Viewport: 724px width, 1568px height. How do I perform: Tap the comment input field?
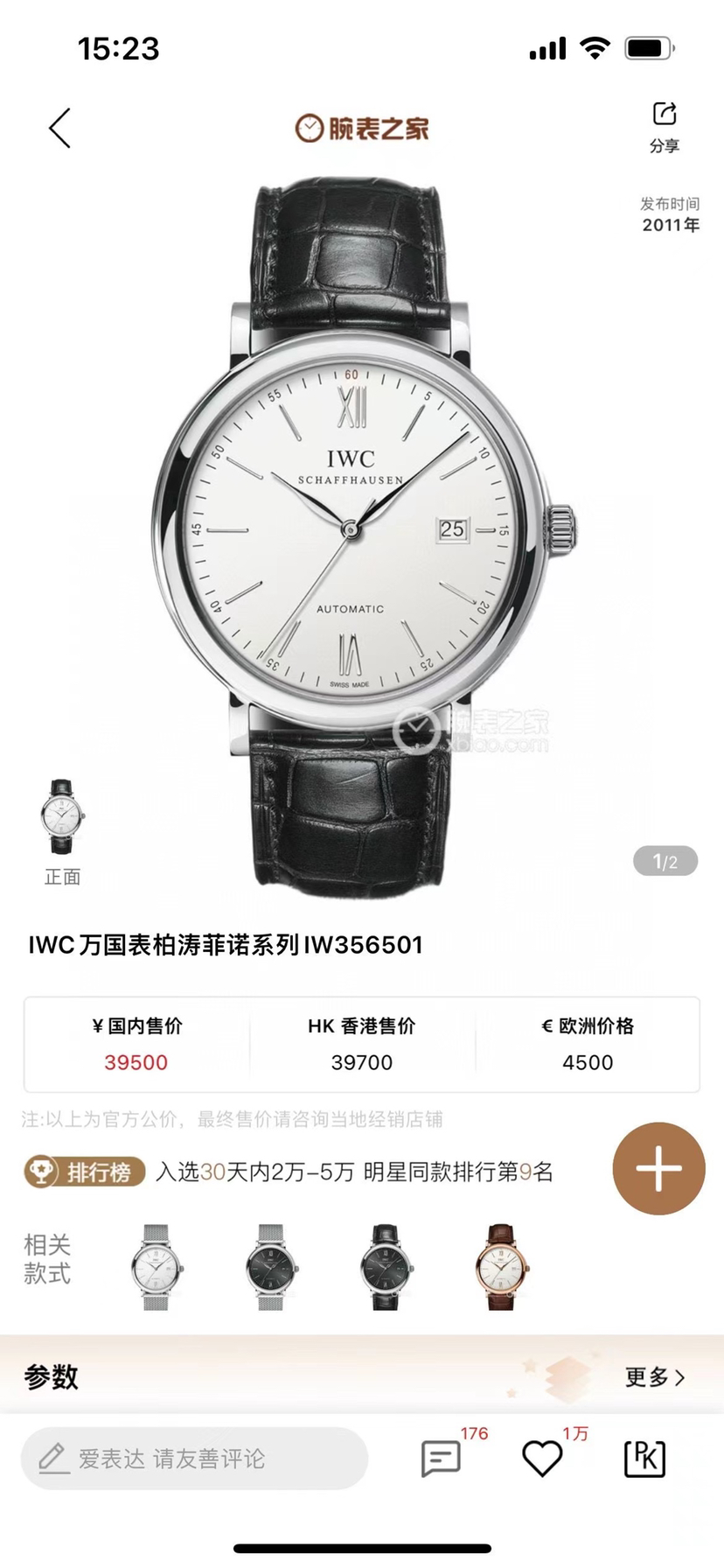click(x=194, y=1459)
